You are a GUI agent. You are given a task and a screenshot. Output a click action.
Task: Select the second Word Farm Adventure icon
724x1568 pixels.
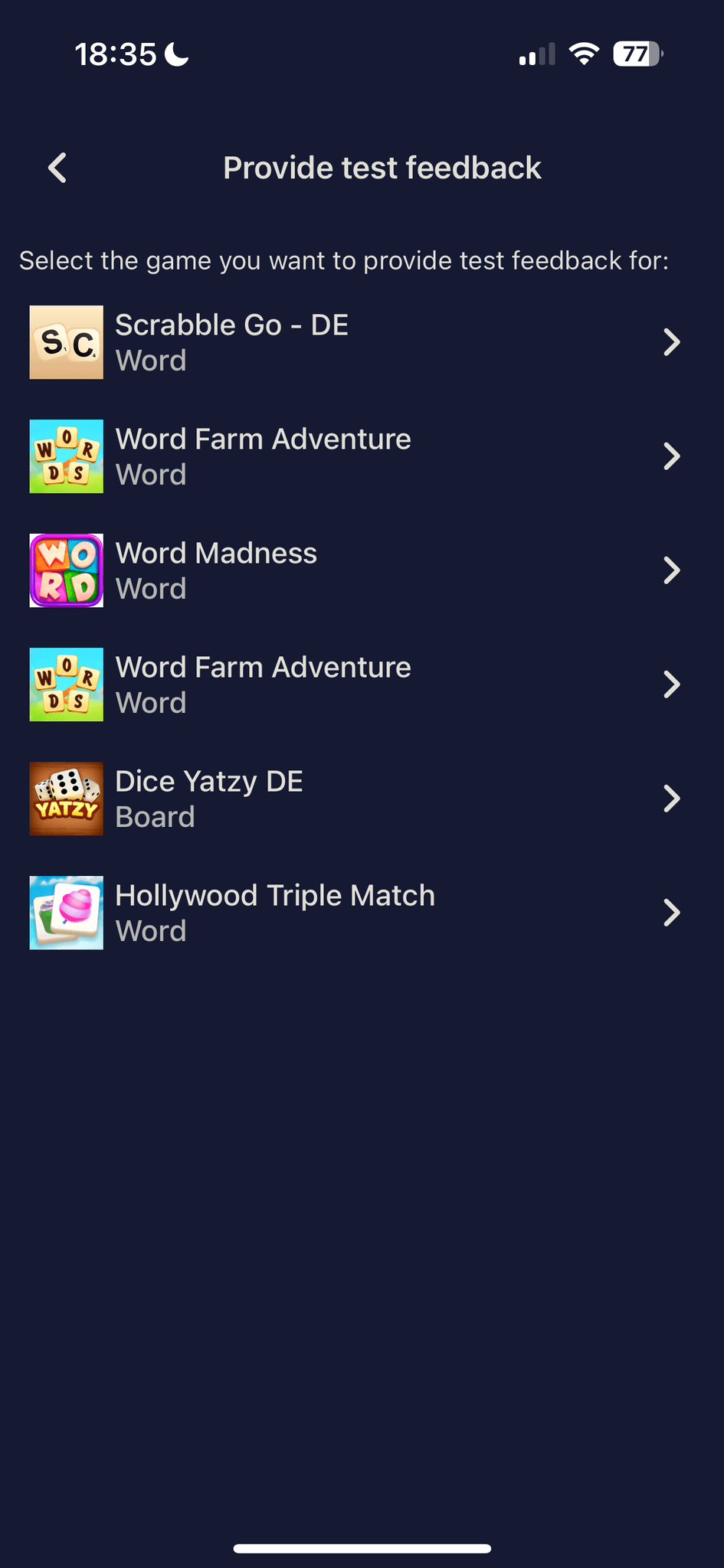click(x=66, y=684)
